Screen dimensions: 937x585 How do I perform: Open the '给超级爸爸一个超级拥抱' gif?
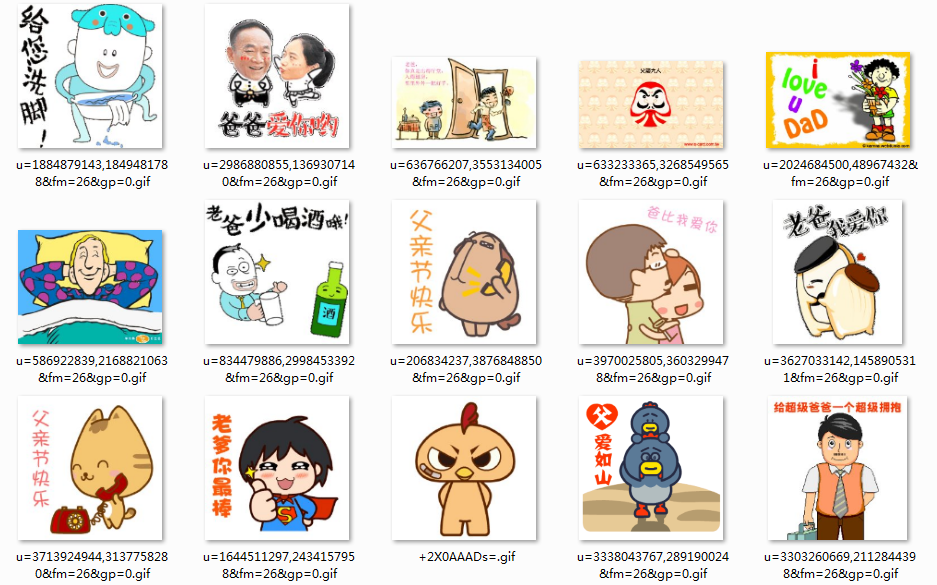click(838, 468)
